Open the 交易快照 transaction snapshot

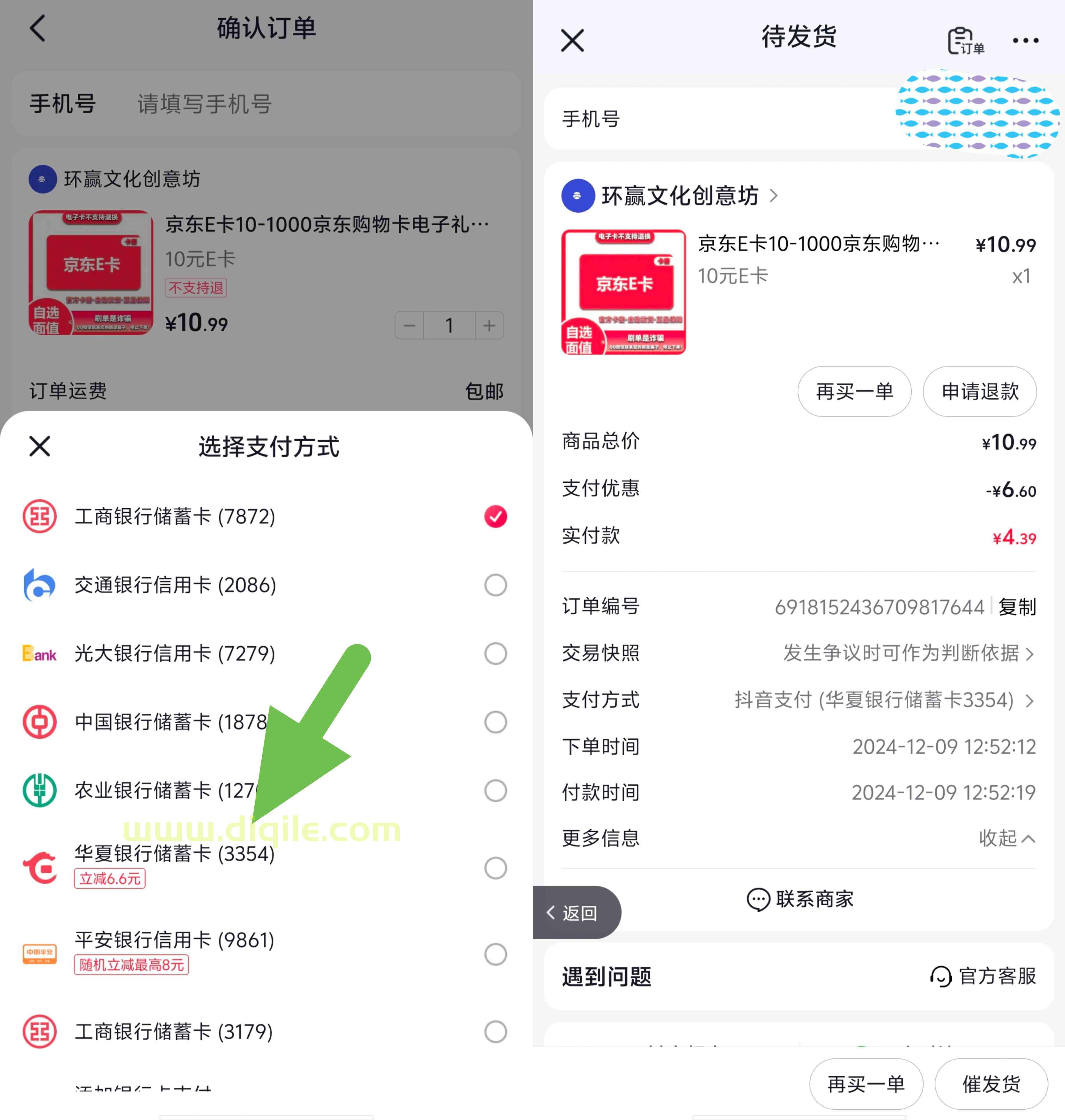(908, 653)
